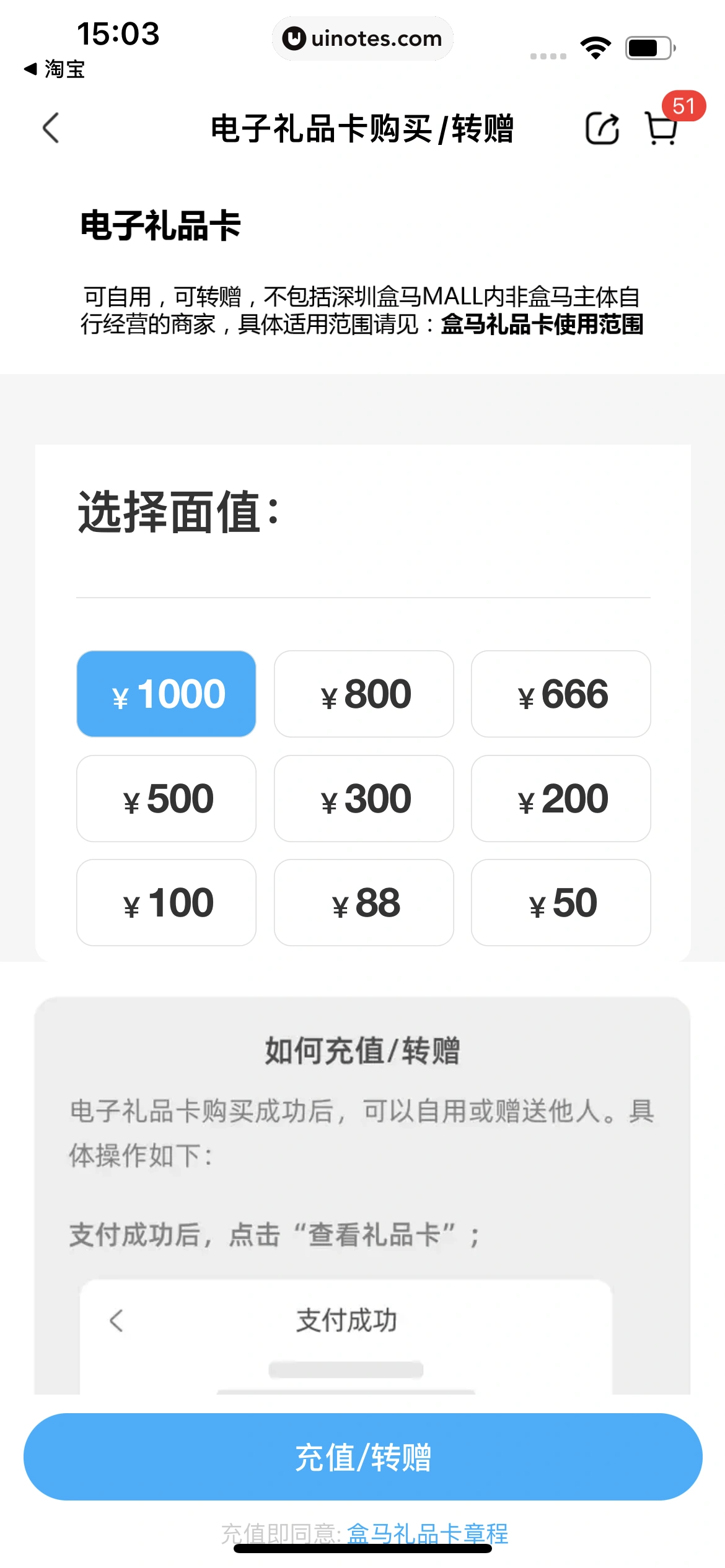
Task: Tap the Wi-Fi status icon
Action: click(x=595, y=46)
